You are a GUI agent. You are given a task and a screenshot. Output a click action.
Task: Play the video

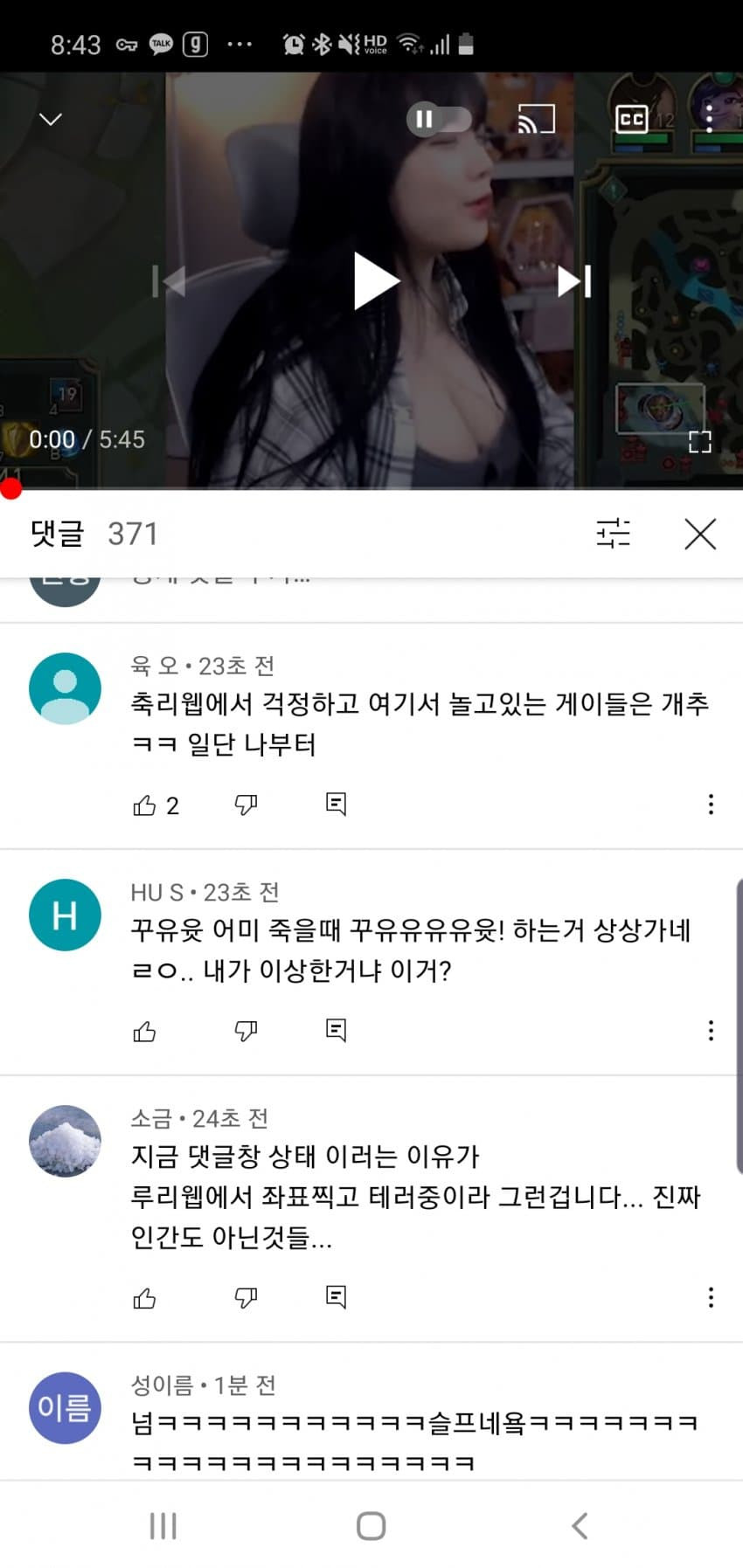(x=376, y=281)
